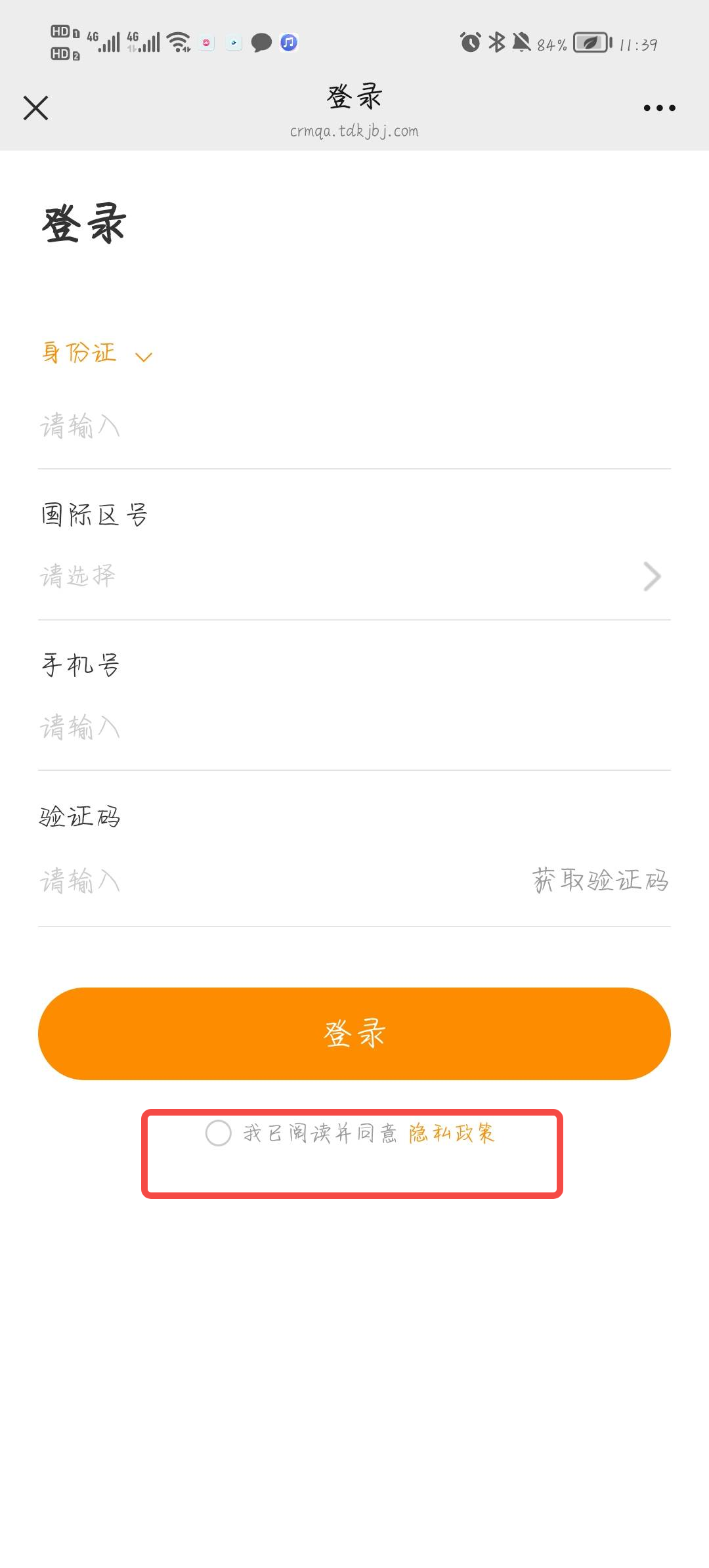Open the 隐私政策 privacy policy link
This screenshot has height=1568, width=709.
[x=452, y=1133]
